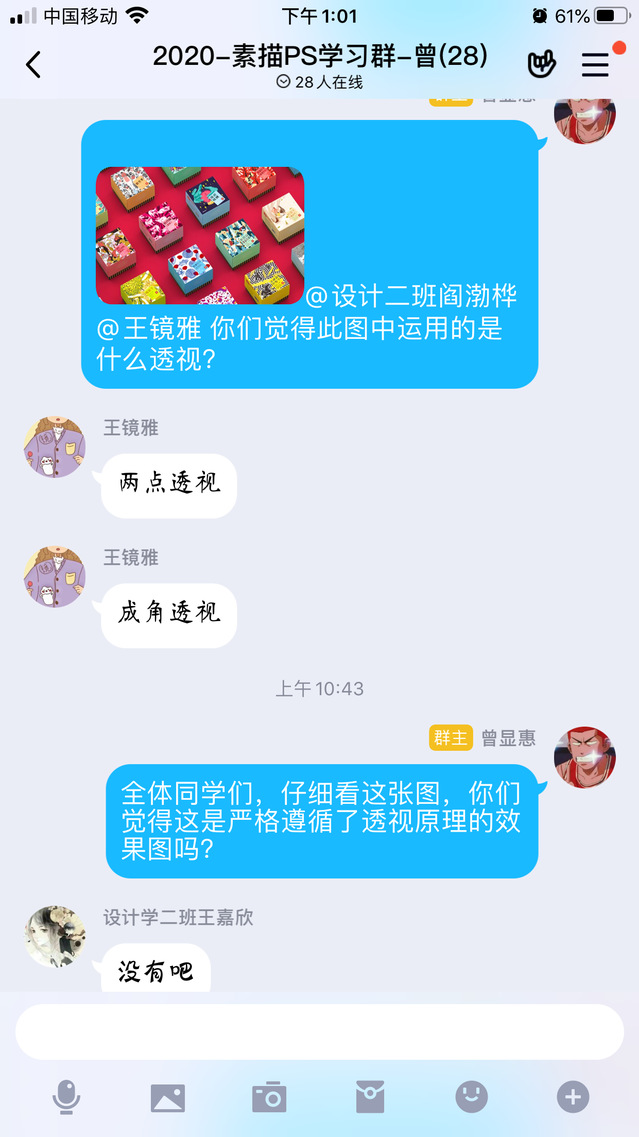The image size is (639, 1137).
Task: Open the photo gallery picker
Action: pyautogui.click(x=168, y=1097)
